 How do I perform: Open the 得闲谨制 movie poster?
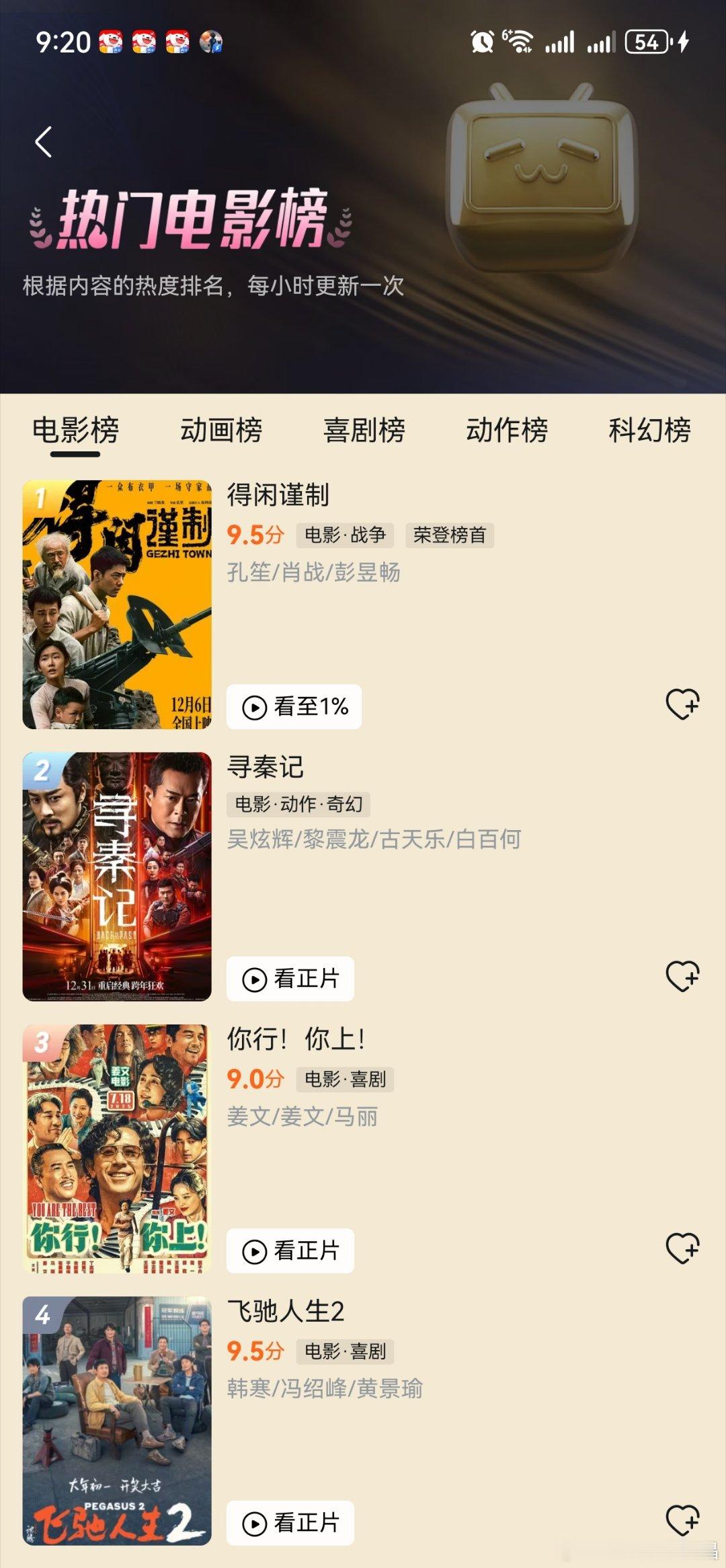coord(117,604)
